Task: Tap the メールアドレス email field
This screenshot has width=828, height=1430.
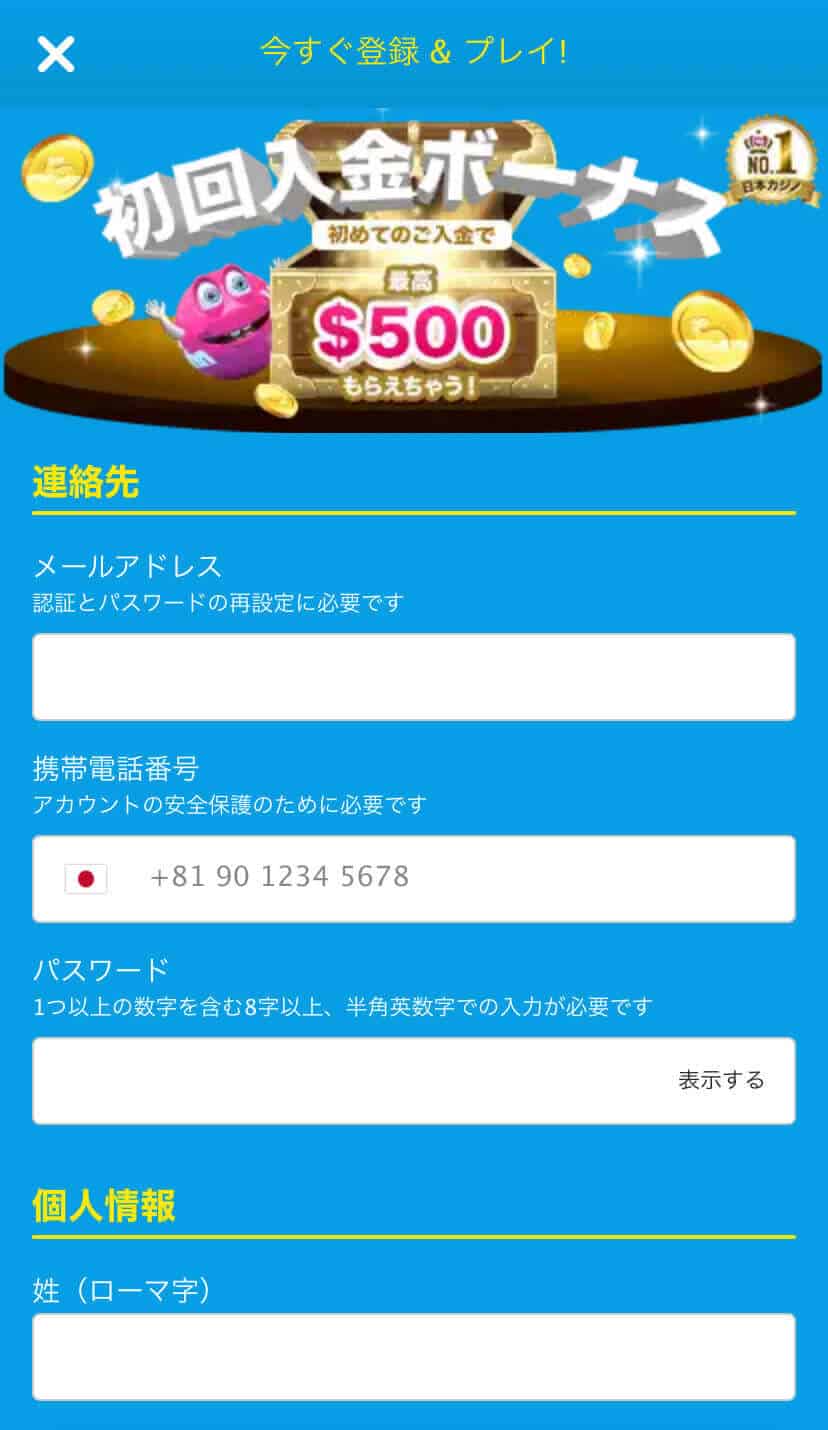Action: pos(413,677)
